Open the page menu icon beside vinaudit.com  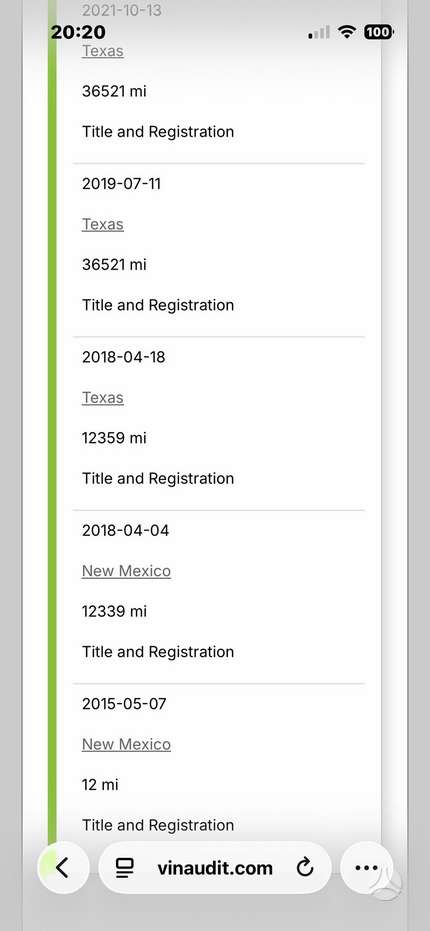point(125,868)
